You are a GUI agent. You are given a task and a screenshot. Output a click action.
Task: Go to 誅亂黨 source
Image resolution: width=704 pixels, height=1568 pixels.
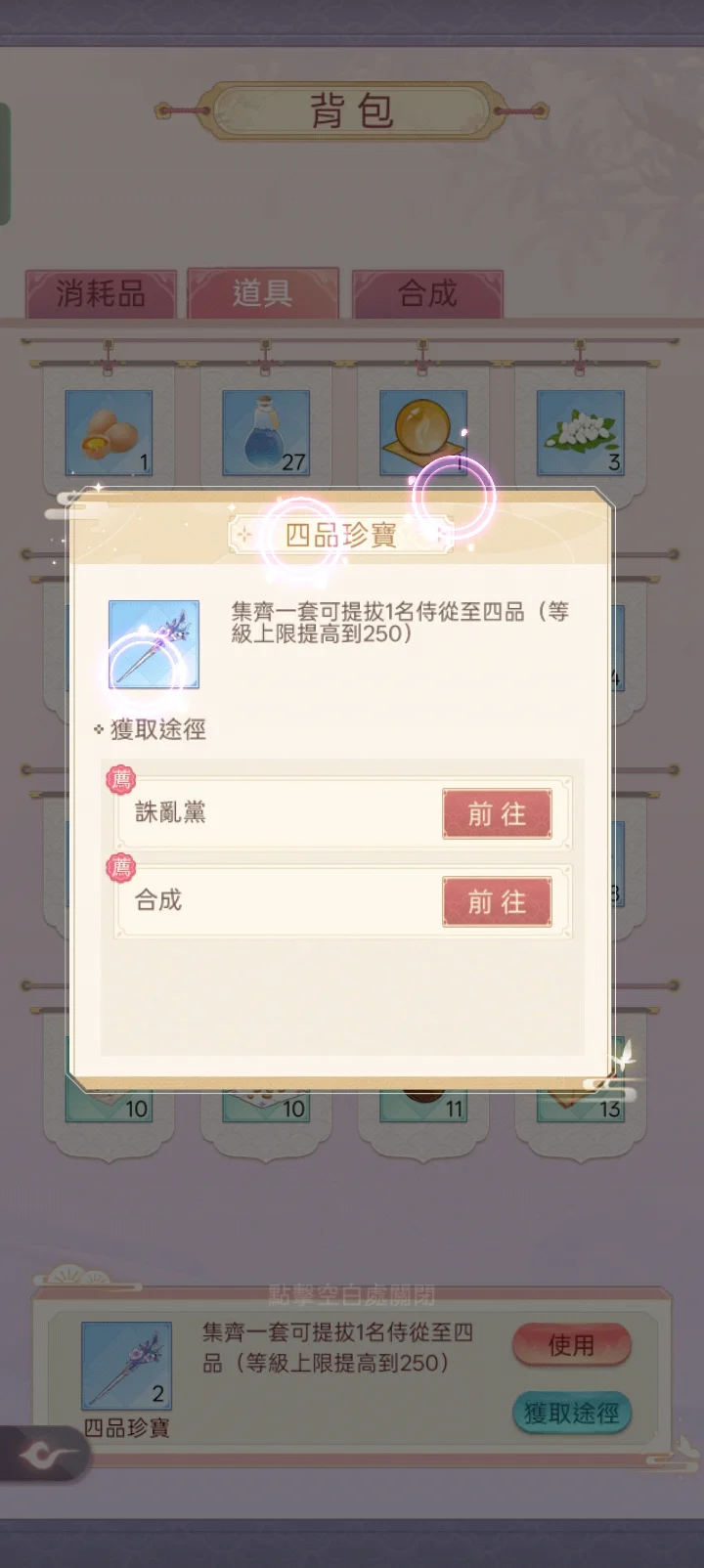pyautogui.click(x=497, y=813)
